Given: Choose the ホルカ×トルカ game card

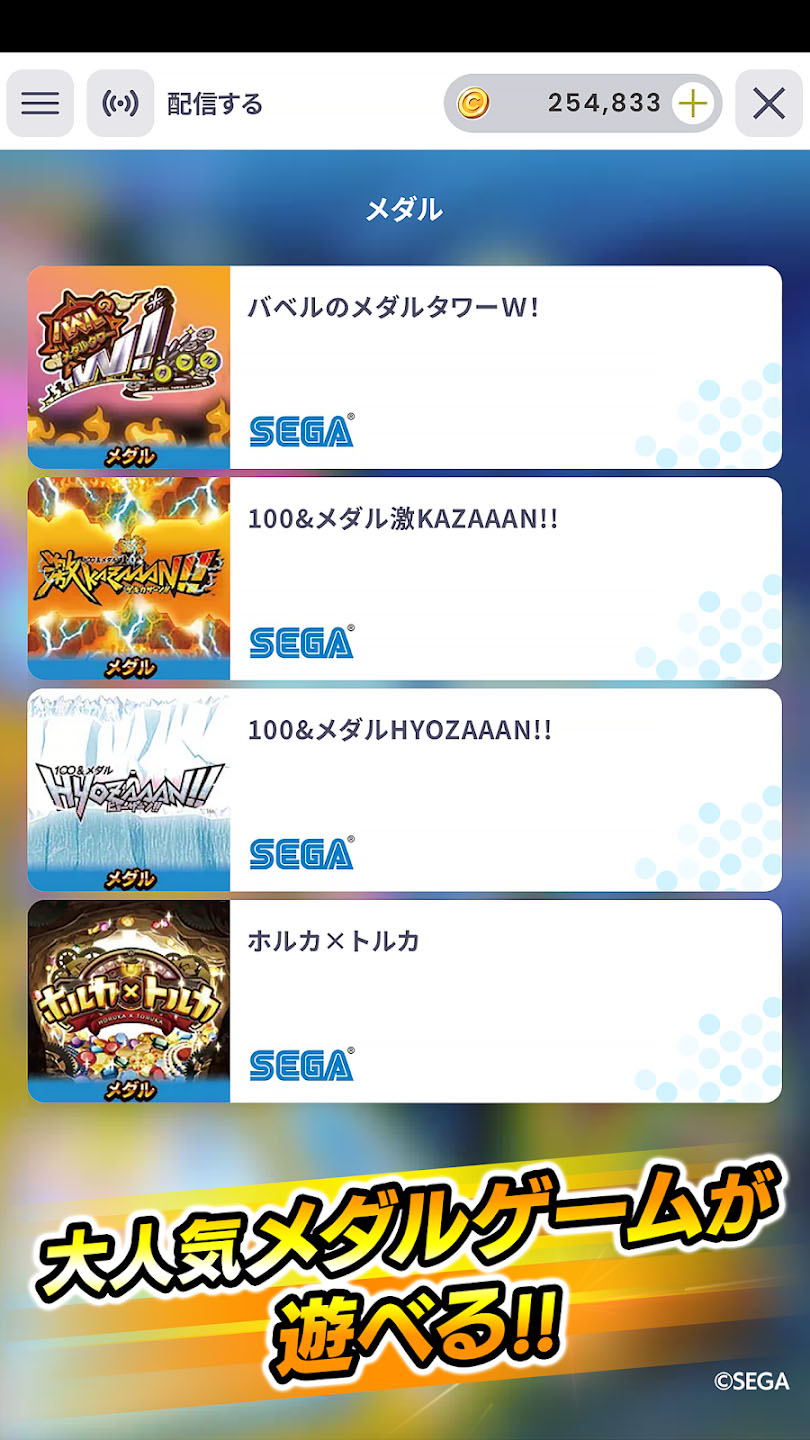Looking at the screenshot, I should click(404, 1001).
